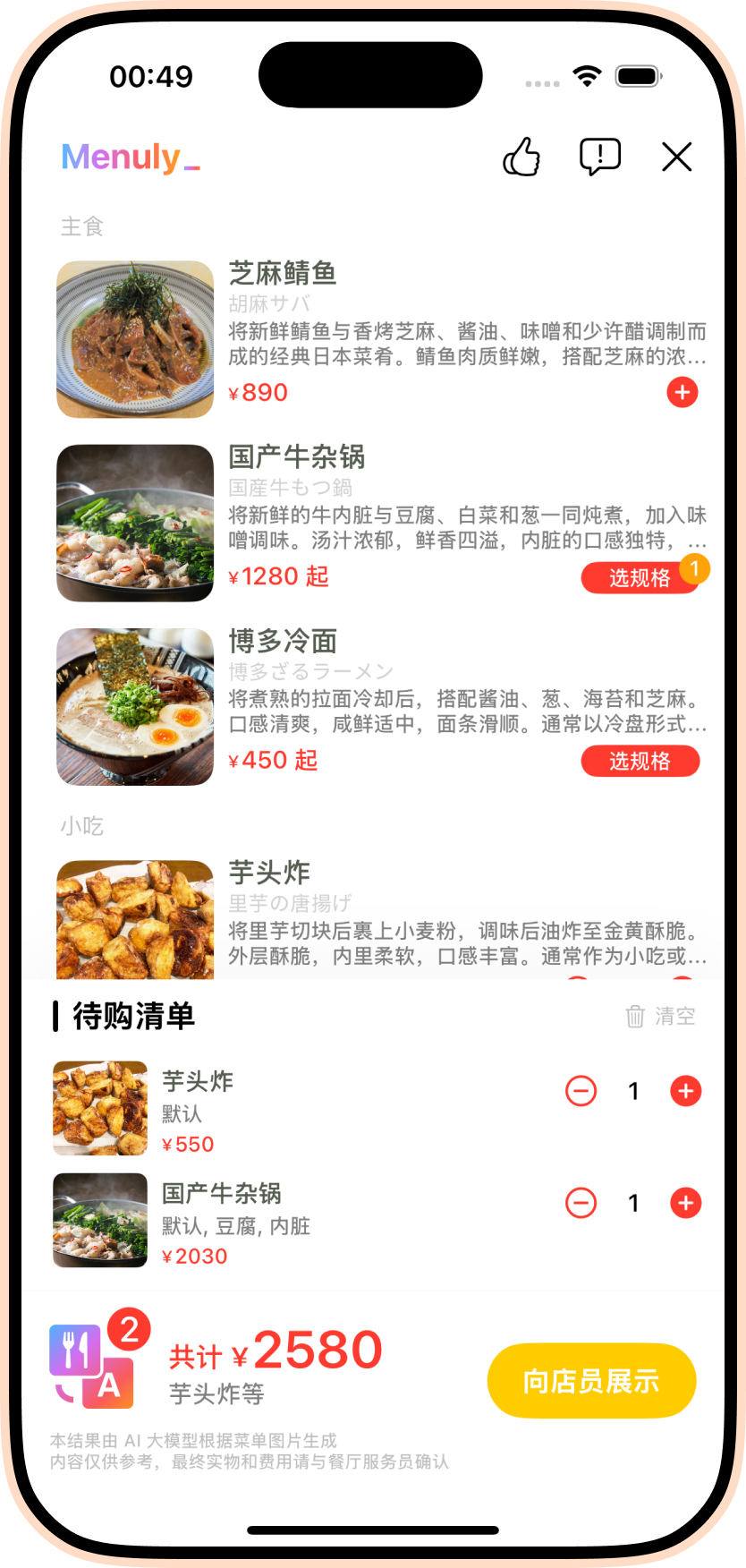This screenshot has height=1568, width=746.
Task: Select 选规格 for 博多冷面
Action: (640, 762)
